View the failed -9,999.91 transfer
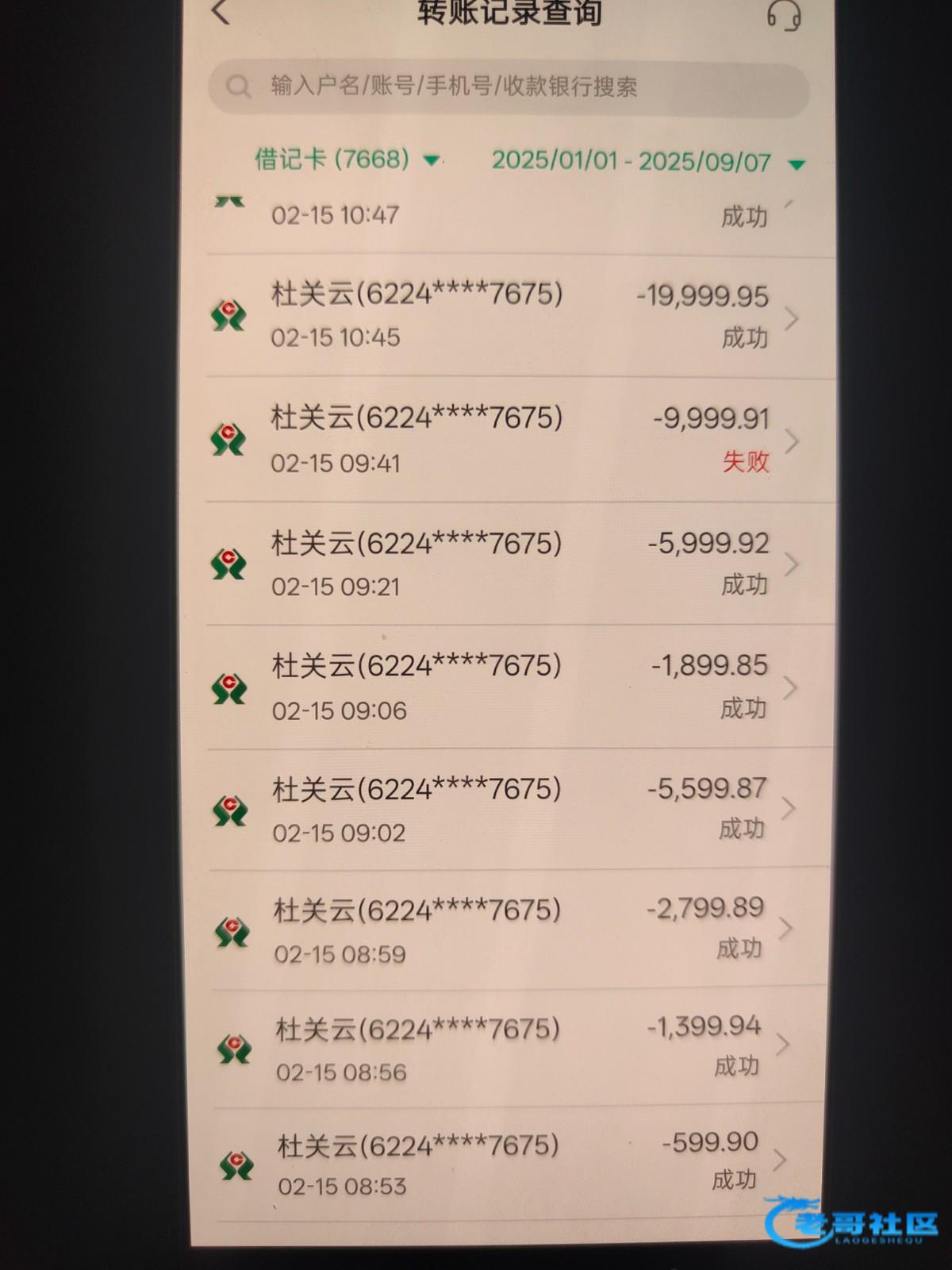Image resolution: width=952 pixels, height=1270 pixels. (520, 440)
